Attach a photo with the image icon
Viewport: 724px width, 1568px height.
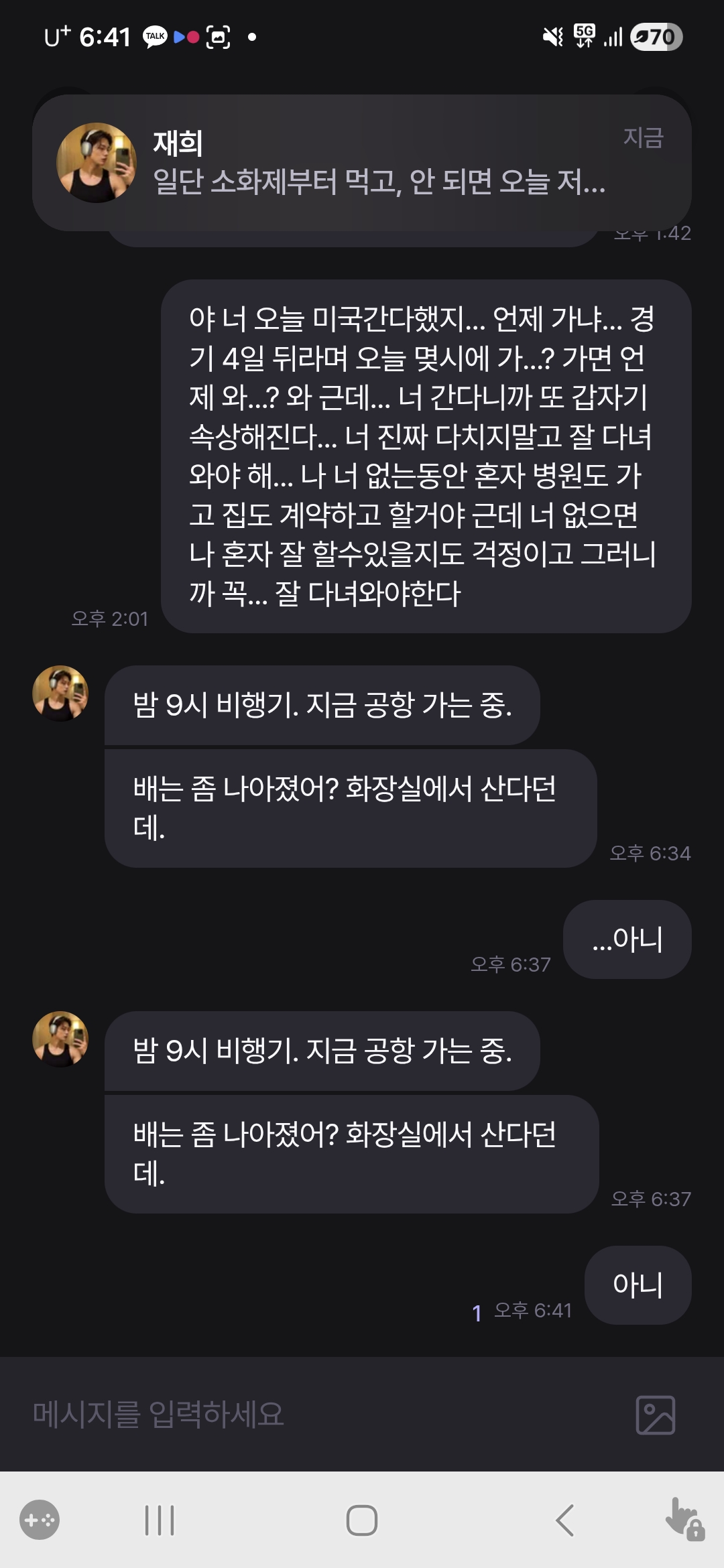coord(655,1415)
